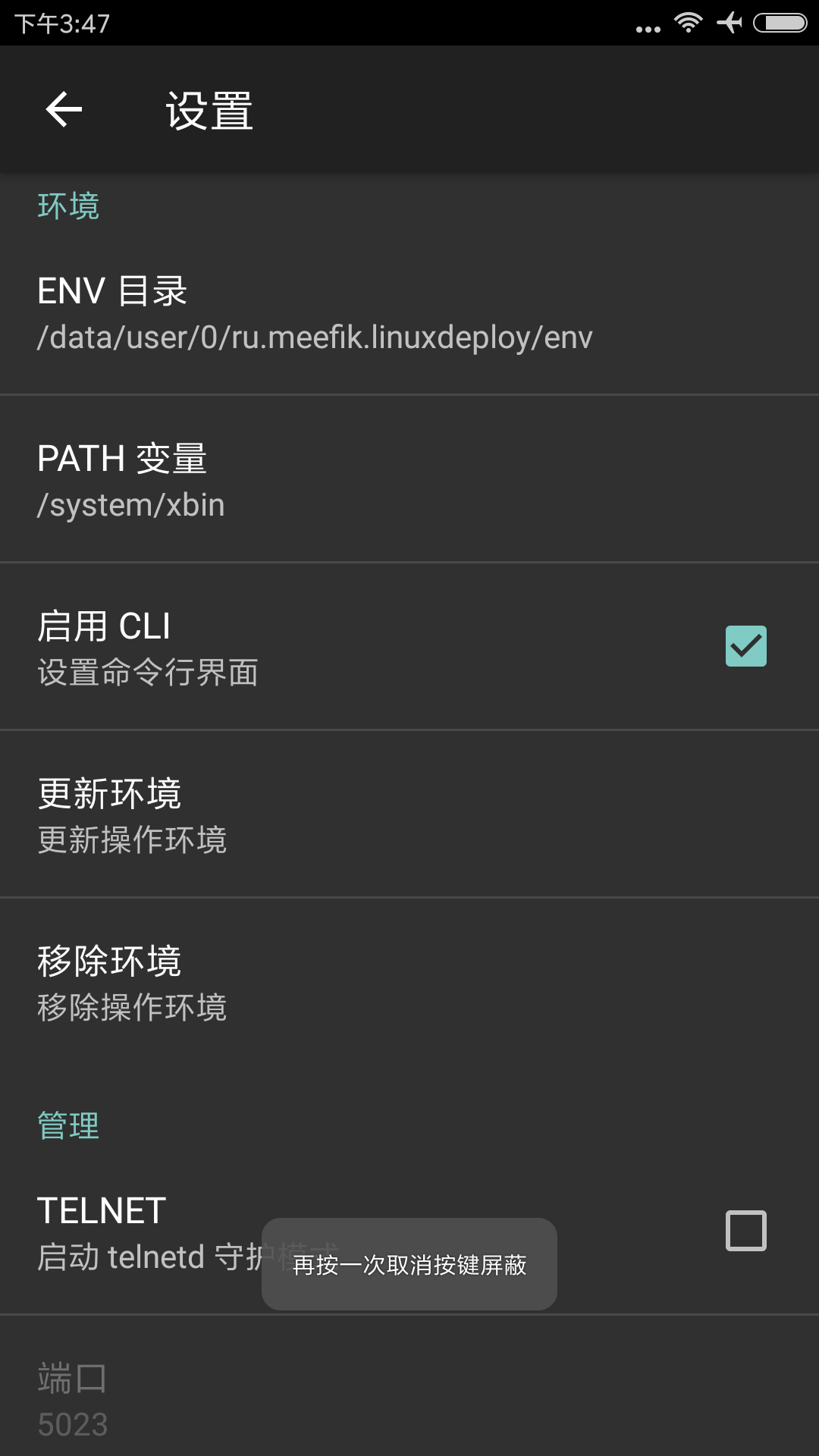Image resolution: width=819 pixels, height=1456 pixels.
Task: Toggle 设置命令行界面 option
Action: pos(149,672)
